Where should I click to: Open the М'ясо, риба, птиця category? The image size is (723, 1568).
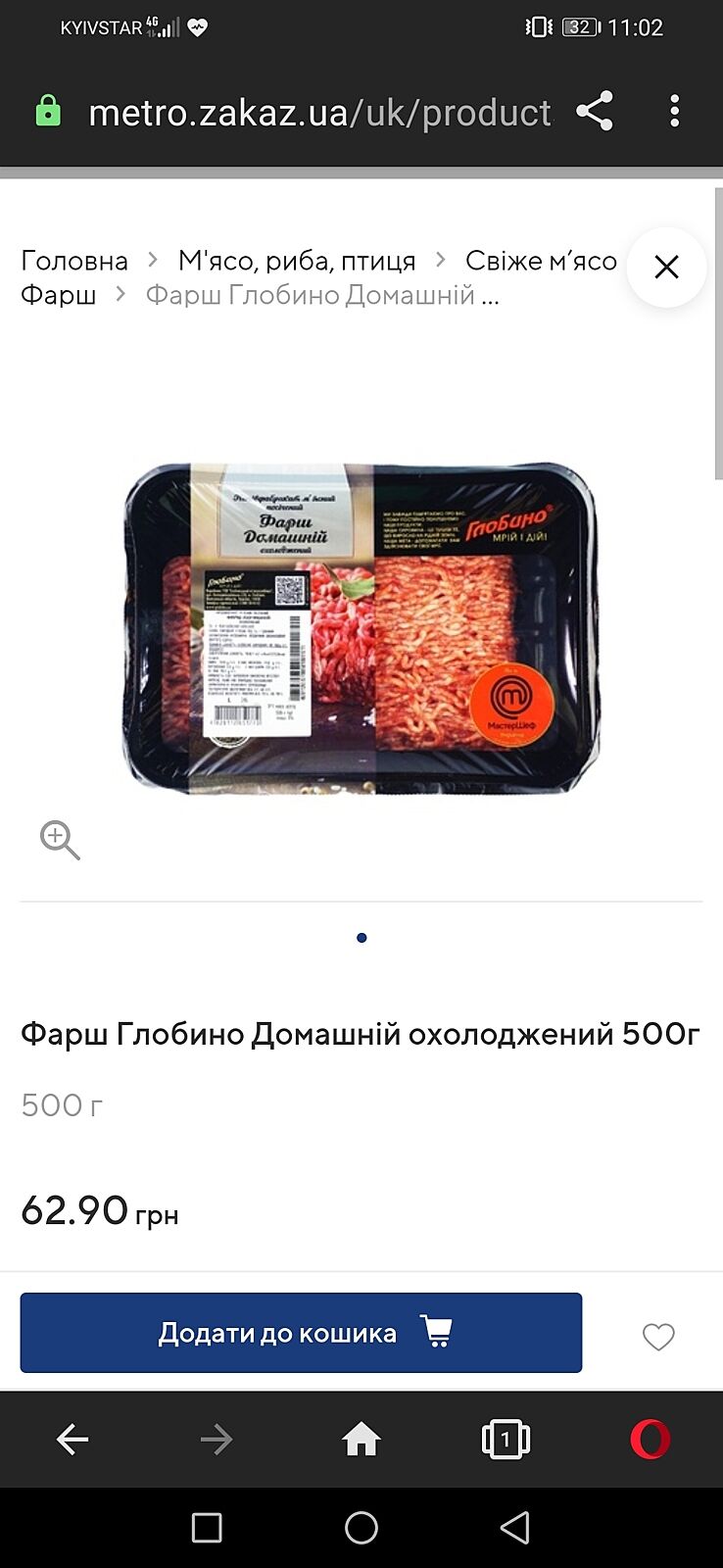297,261
